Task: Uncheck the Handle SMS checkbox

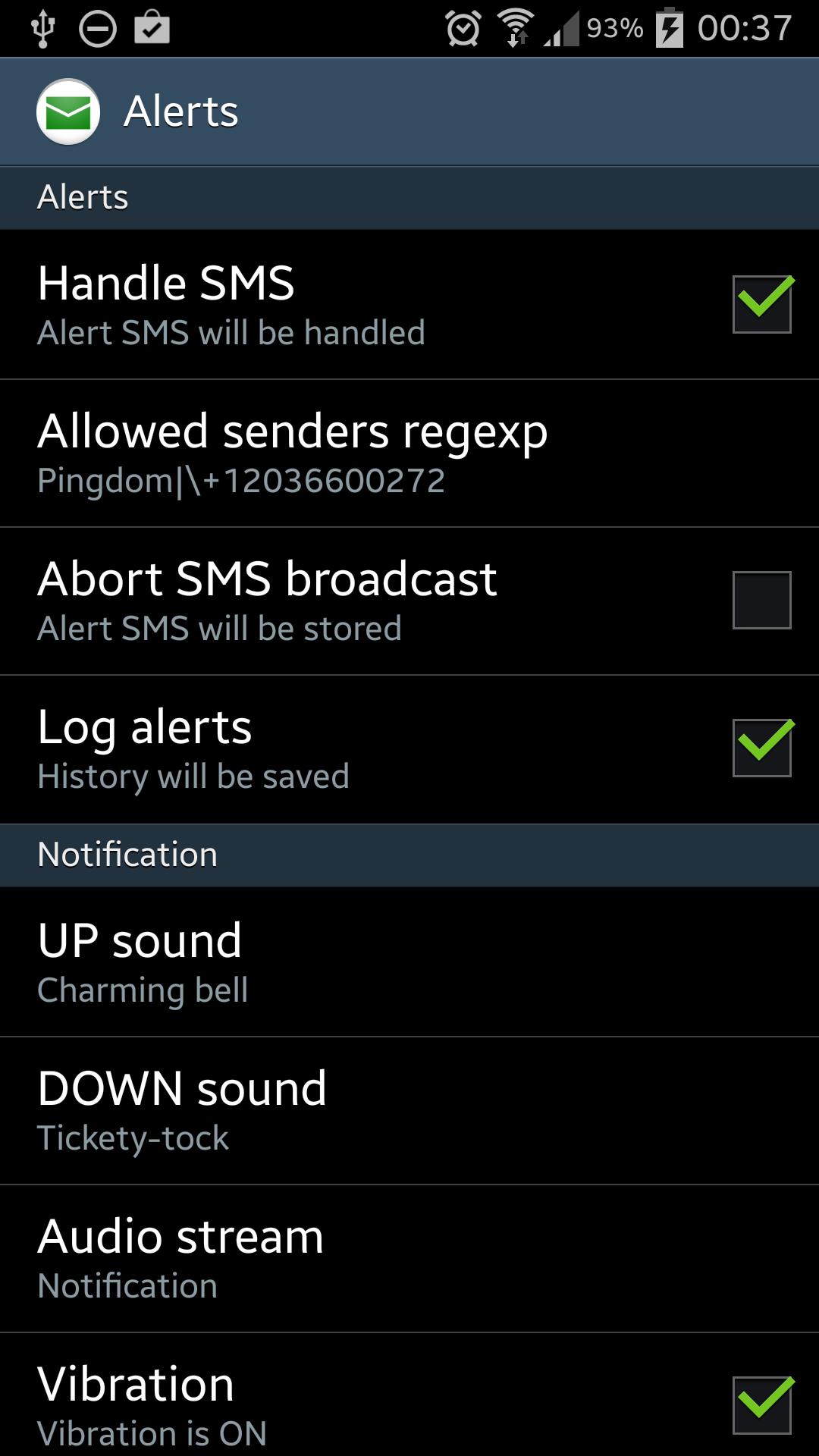Action: [x=761, y=304]
